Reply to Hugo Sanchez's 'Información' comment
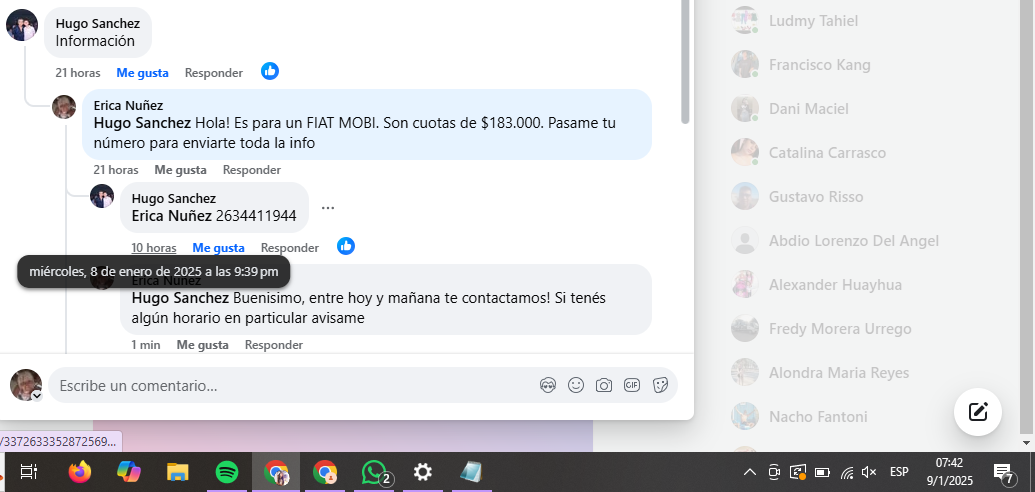Image resolution: width=1035 pixels, height=492 pixels. [x=214, y=73]
